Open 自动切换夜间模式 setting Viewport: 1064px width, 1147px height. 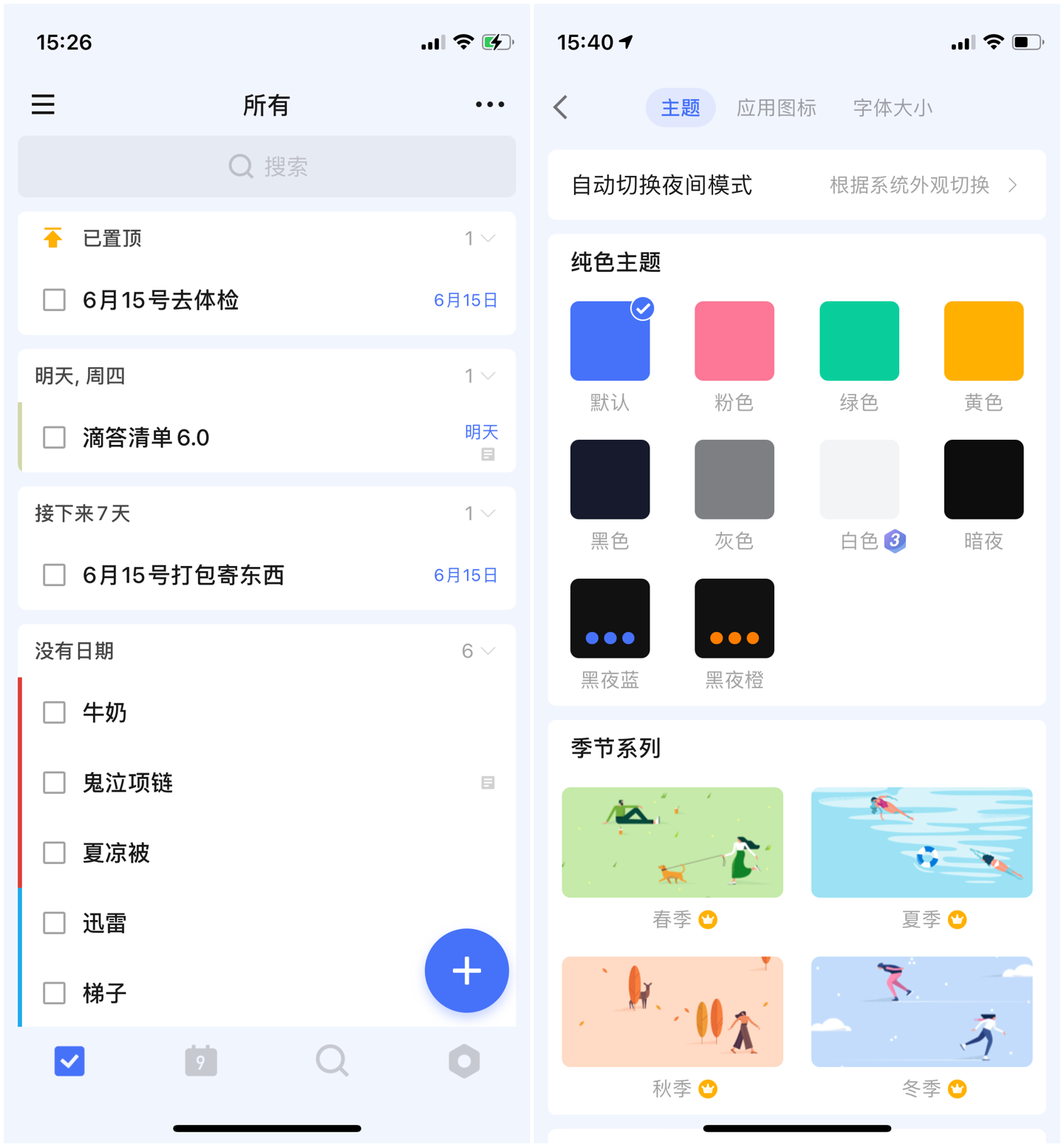[797, 185]
